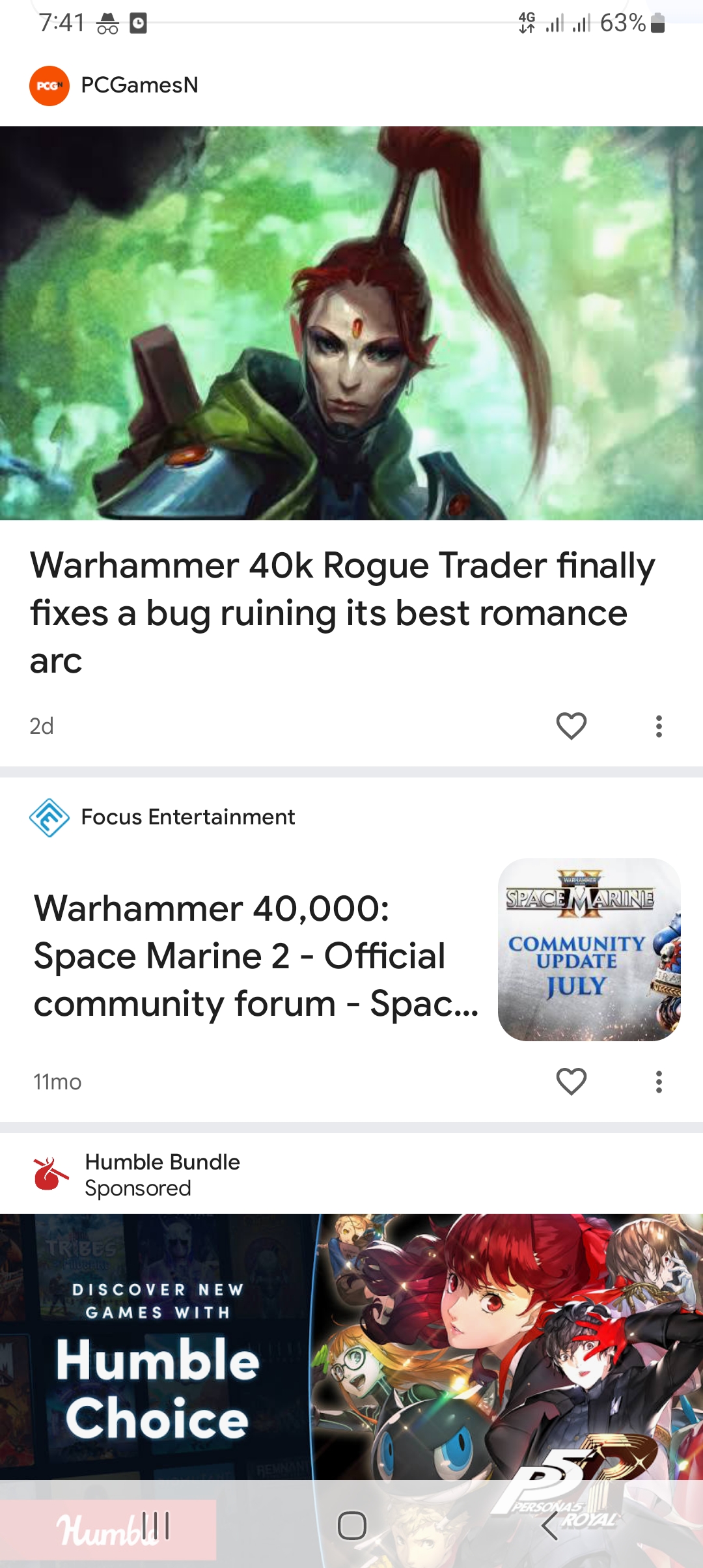Go back using the navigation bar

point(550,1526)
